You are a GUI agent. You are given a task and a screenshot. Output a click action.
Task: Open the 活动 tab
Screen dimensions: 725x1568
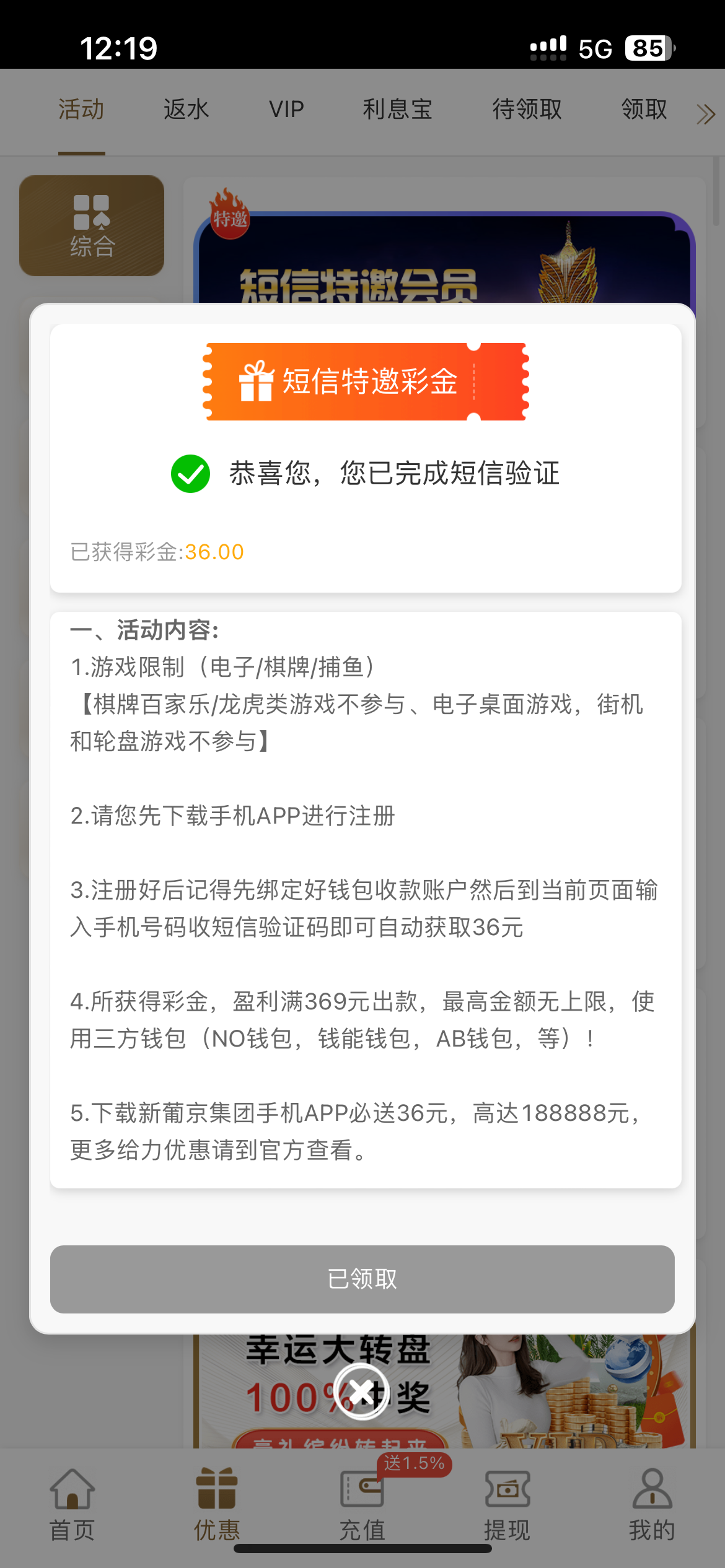[81, 110]
